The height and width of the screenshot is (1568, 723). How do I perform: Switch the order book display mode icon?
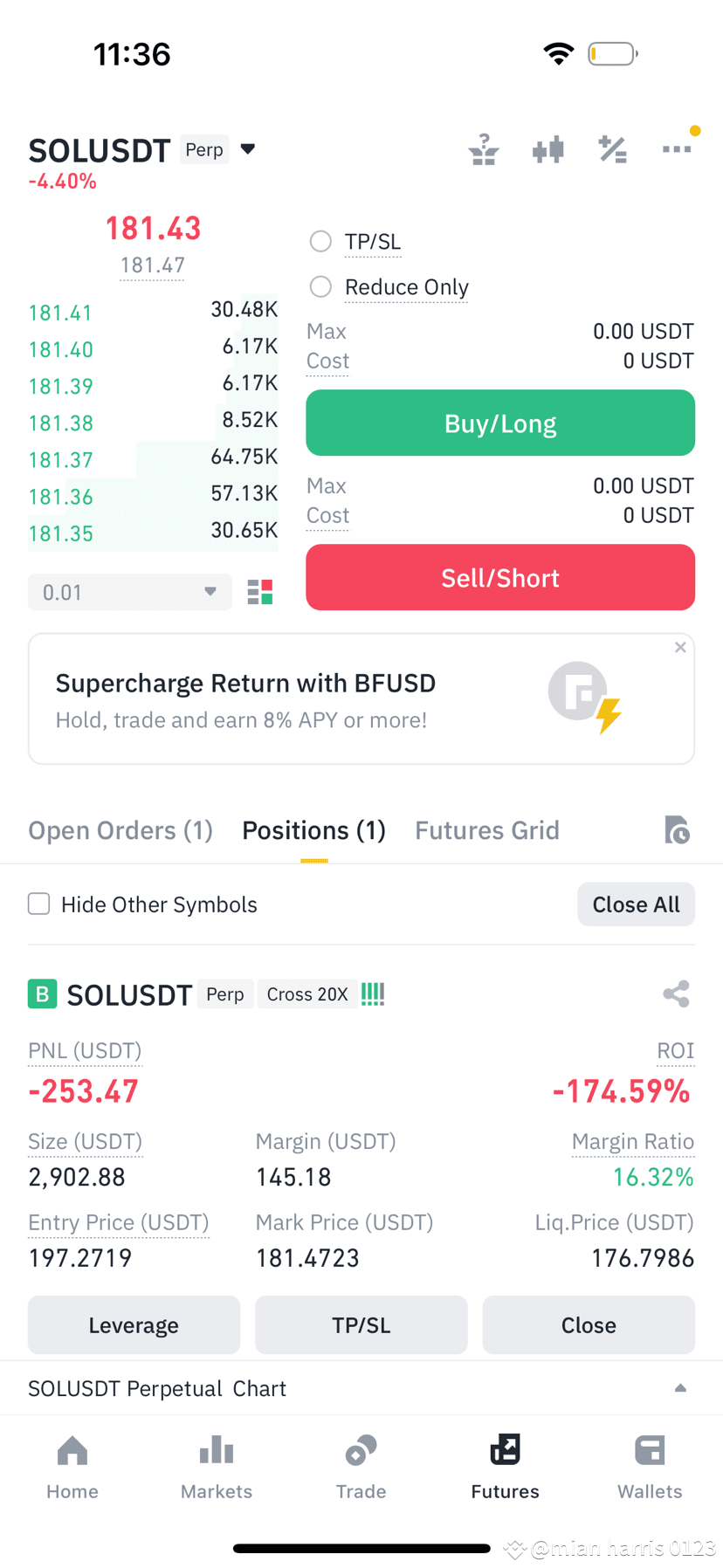(258, 592)
